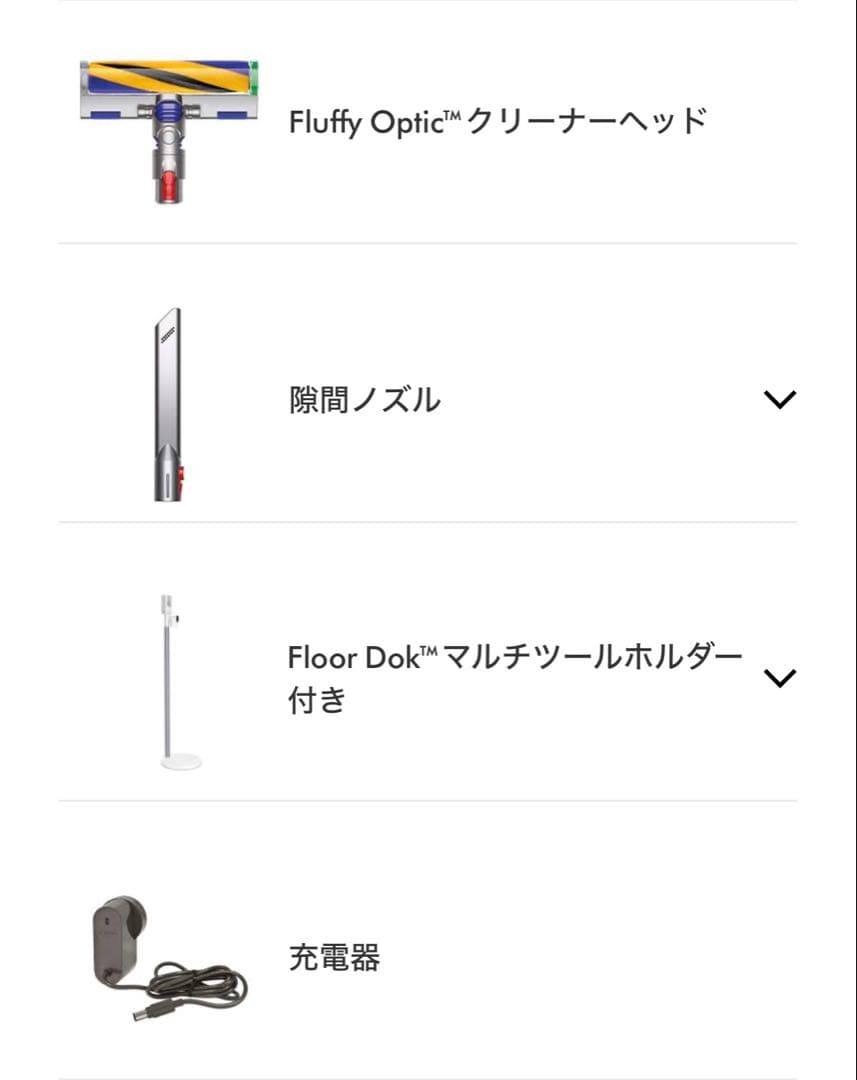857x1080 pixels.
Task: Click the divider line above the charger section
Action: pos(428,800)
